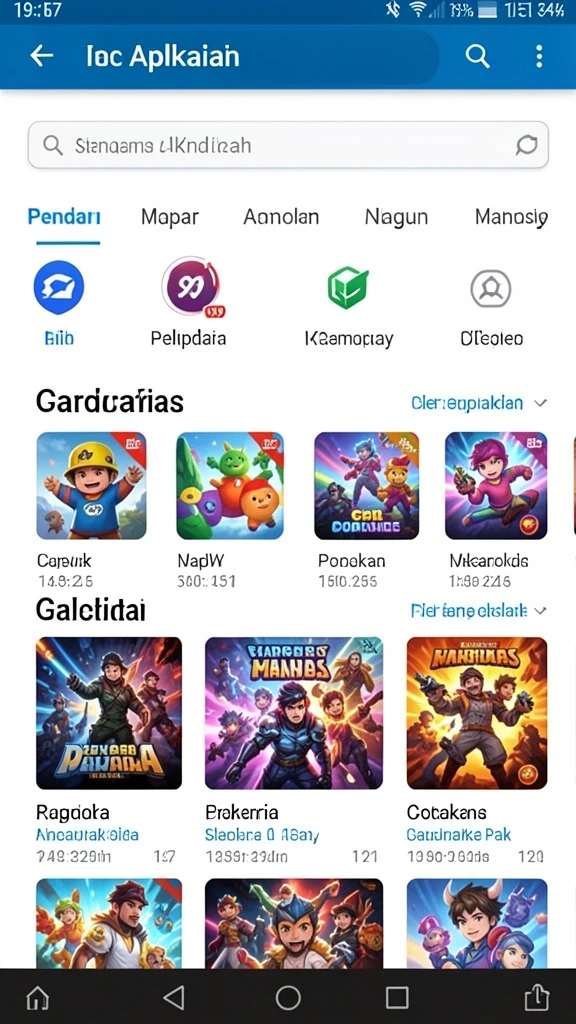Screen dimensions: 576x1024
Task: Select the Nagun tab
Action: pyautogui.click(x=396, y=216)
